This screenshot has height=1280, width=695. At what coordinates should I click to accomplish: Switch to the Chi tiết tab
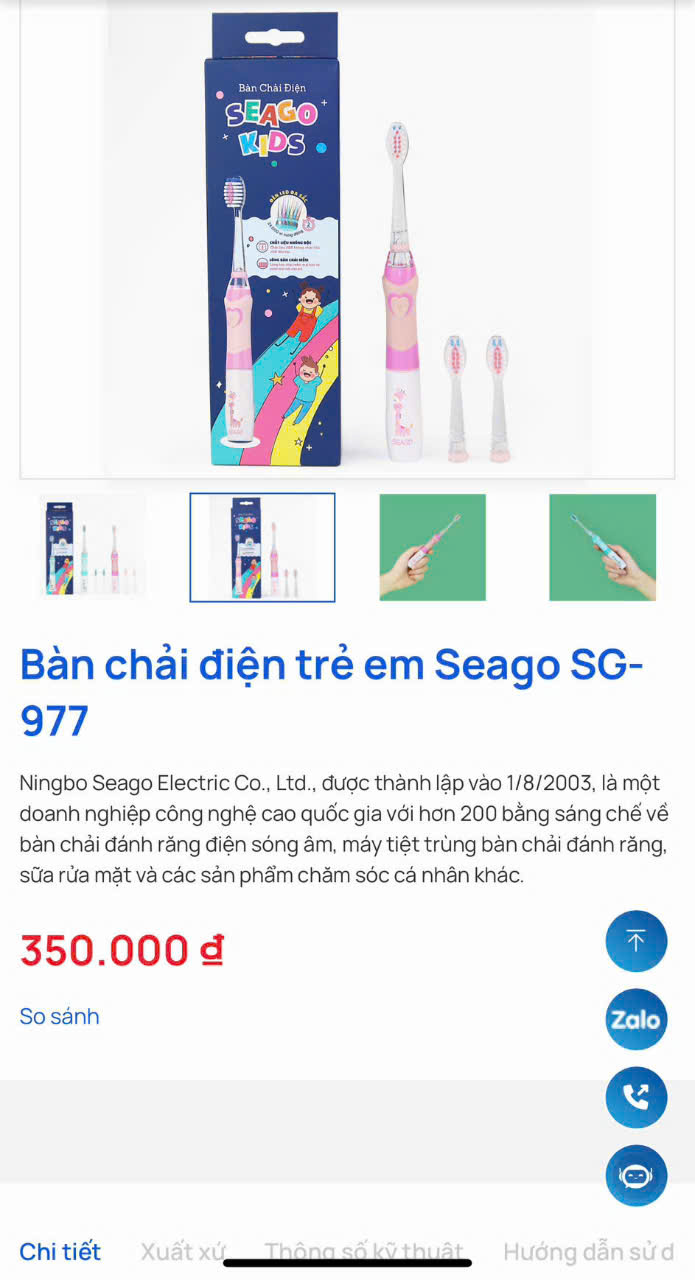pyautogui.click(x=60, y=1251)
